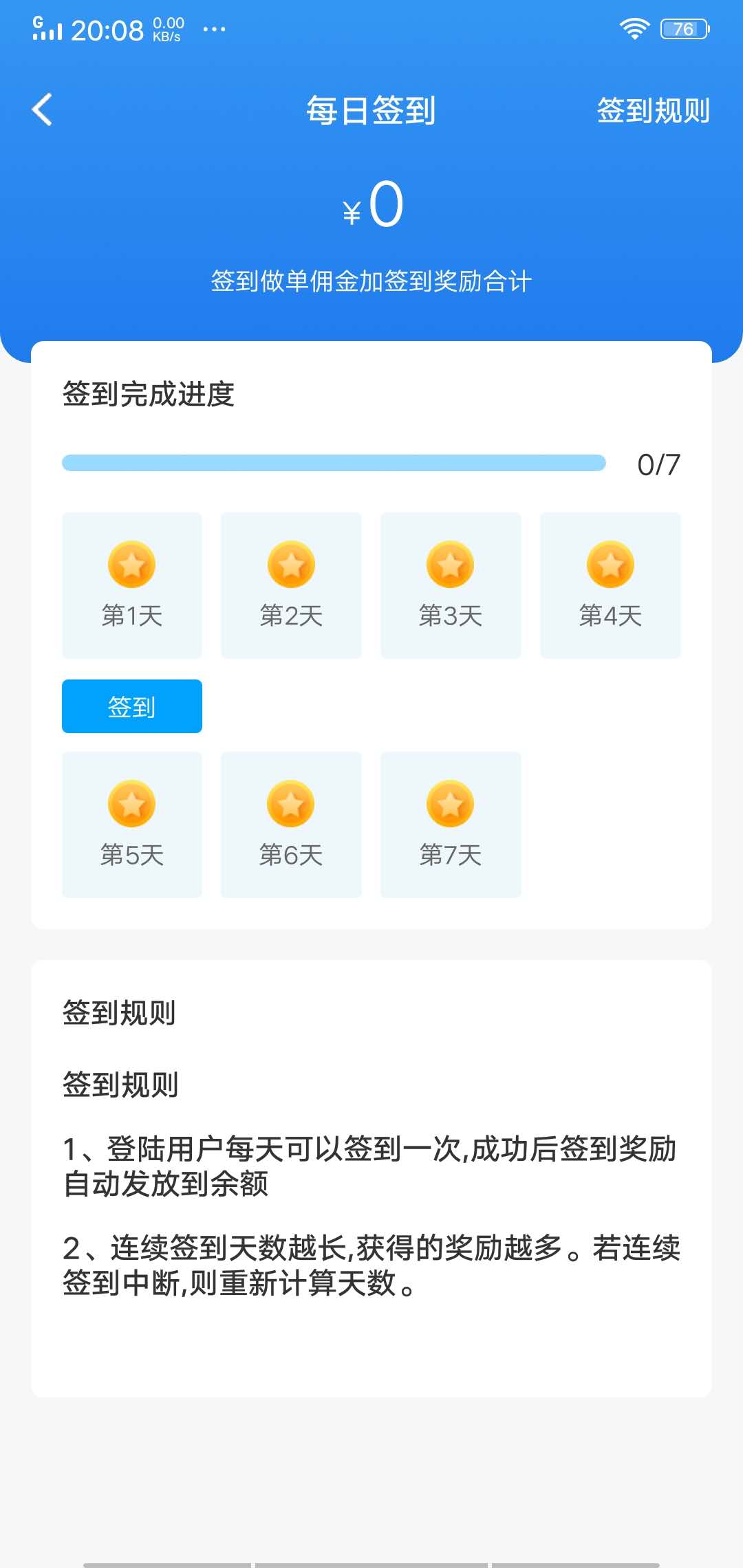Tap the ¥0 total amount display
743x1568 pixels.
pyautogui.click(x=371, y=206)
